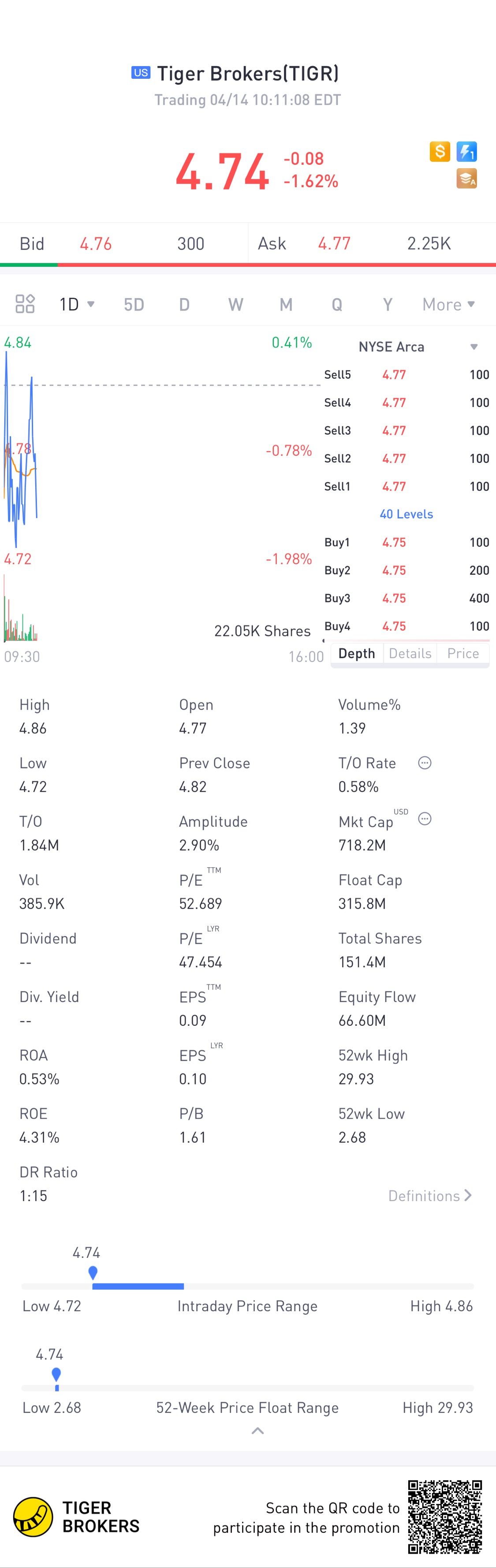496x1568 pixels.
Task: Show the yearly (Y) chart
Action: [x=387, y=304]
